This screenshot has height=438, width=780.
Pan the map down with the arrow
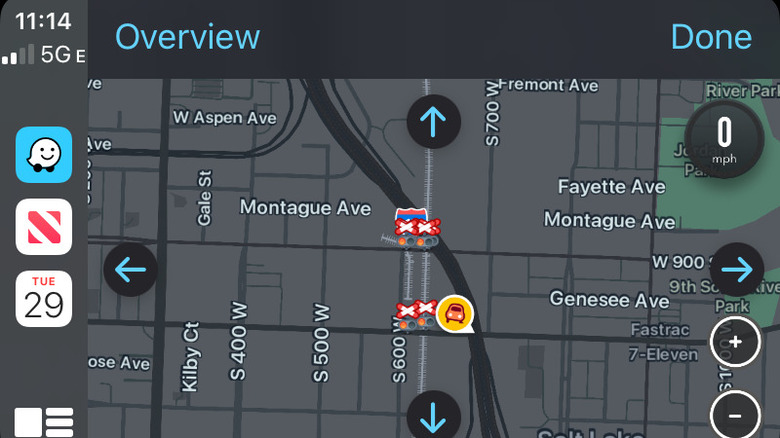[x=433, y=415]
